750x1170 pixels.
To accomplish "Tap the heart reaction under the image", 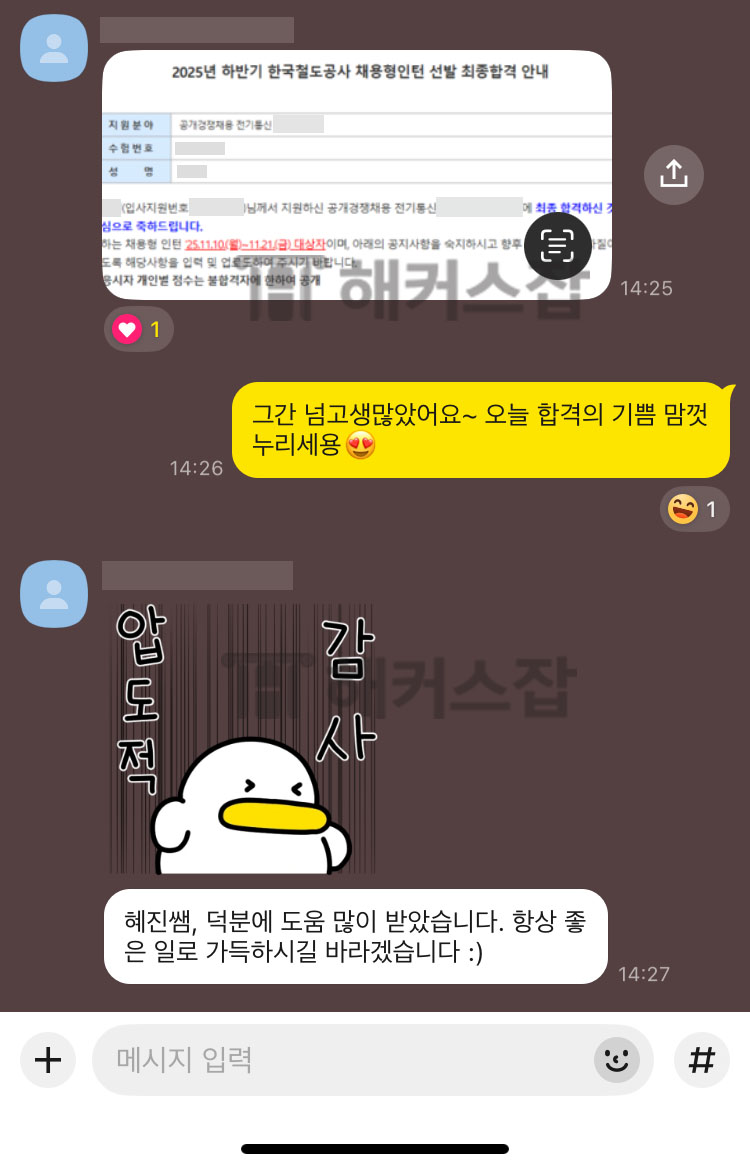I will pyautogui.click(x=139, y=329).
